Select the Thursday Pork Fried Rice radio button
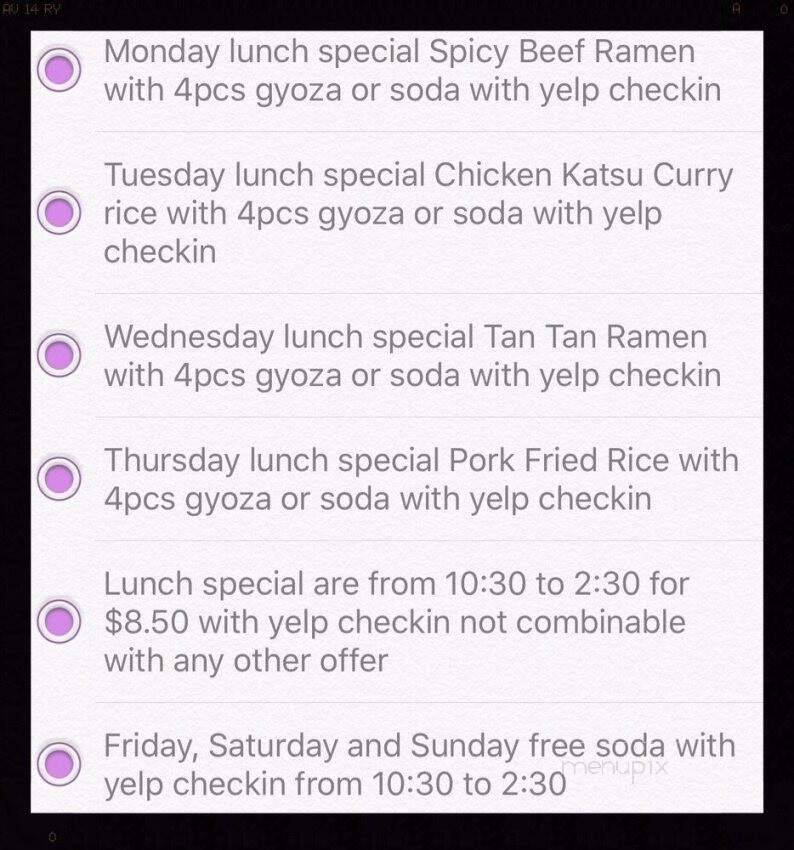 pyautogui.click(x=60, y=480)
